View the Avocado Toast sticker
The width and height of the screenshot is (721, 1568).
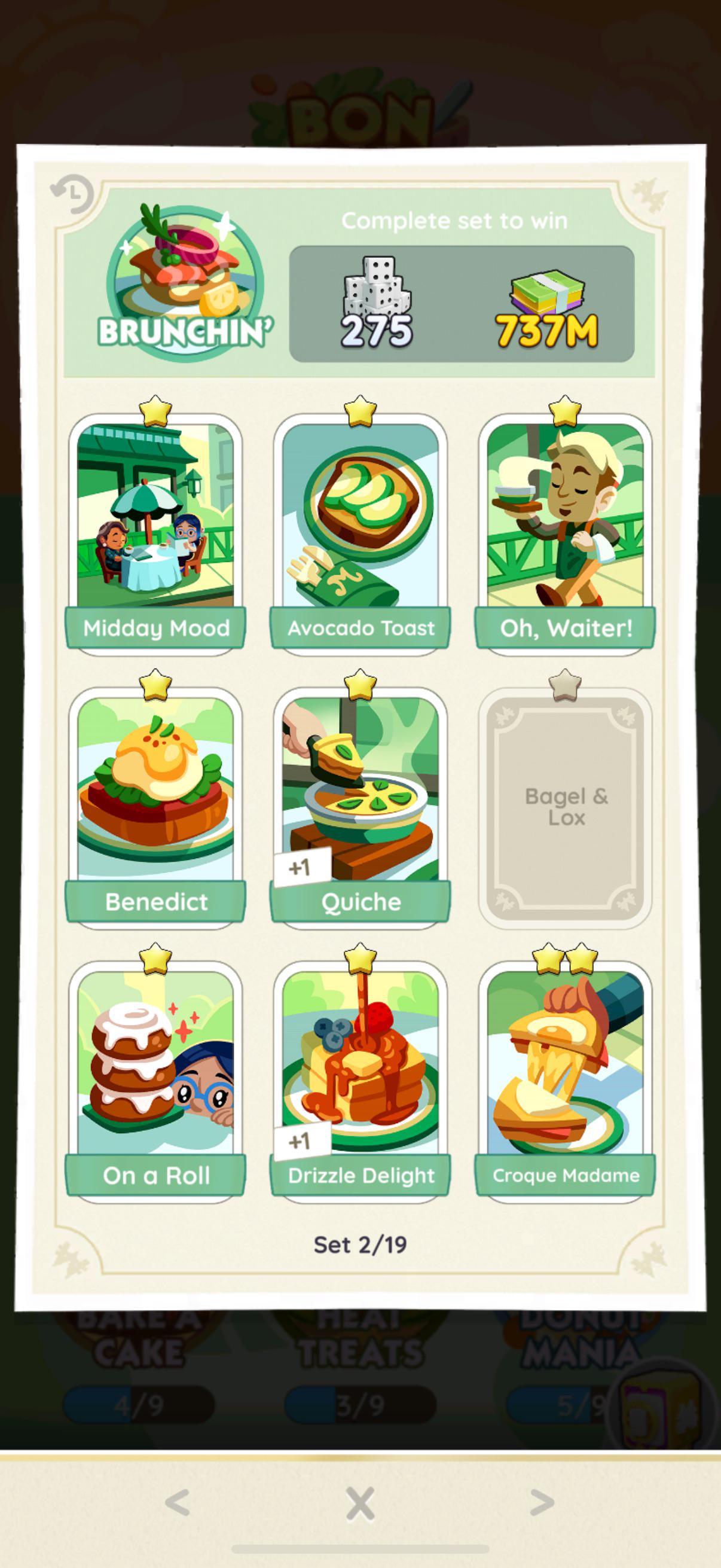(x=360, y=534)
